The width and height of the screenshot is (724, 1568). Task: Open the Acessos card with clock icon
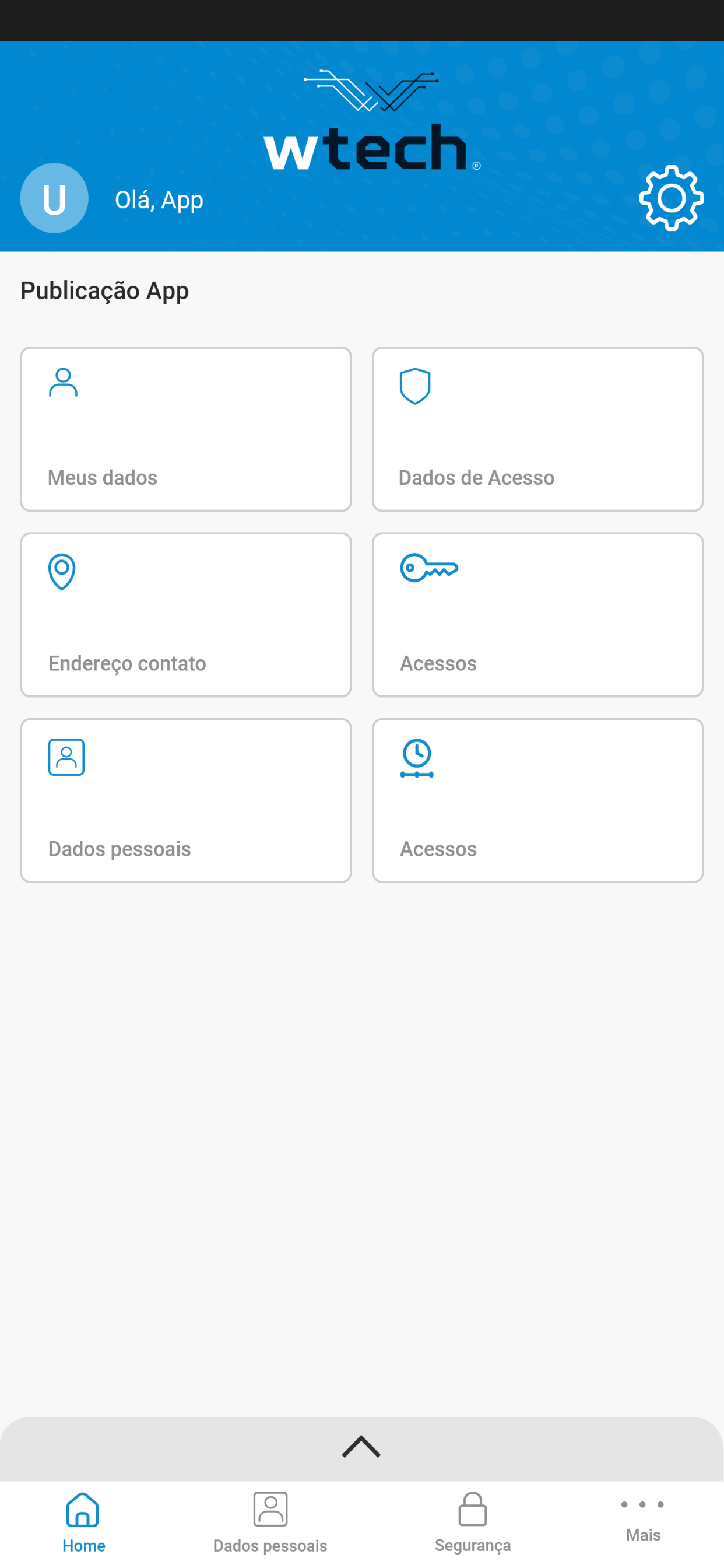pyautogui.click(x=538, y=800)
